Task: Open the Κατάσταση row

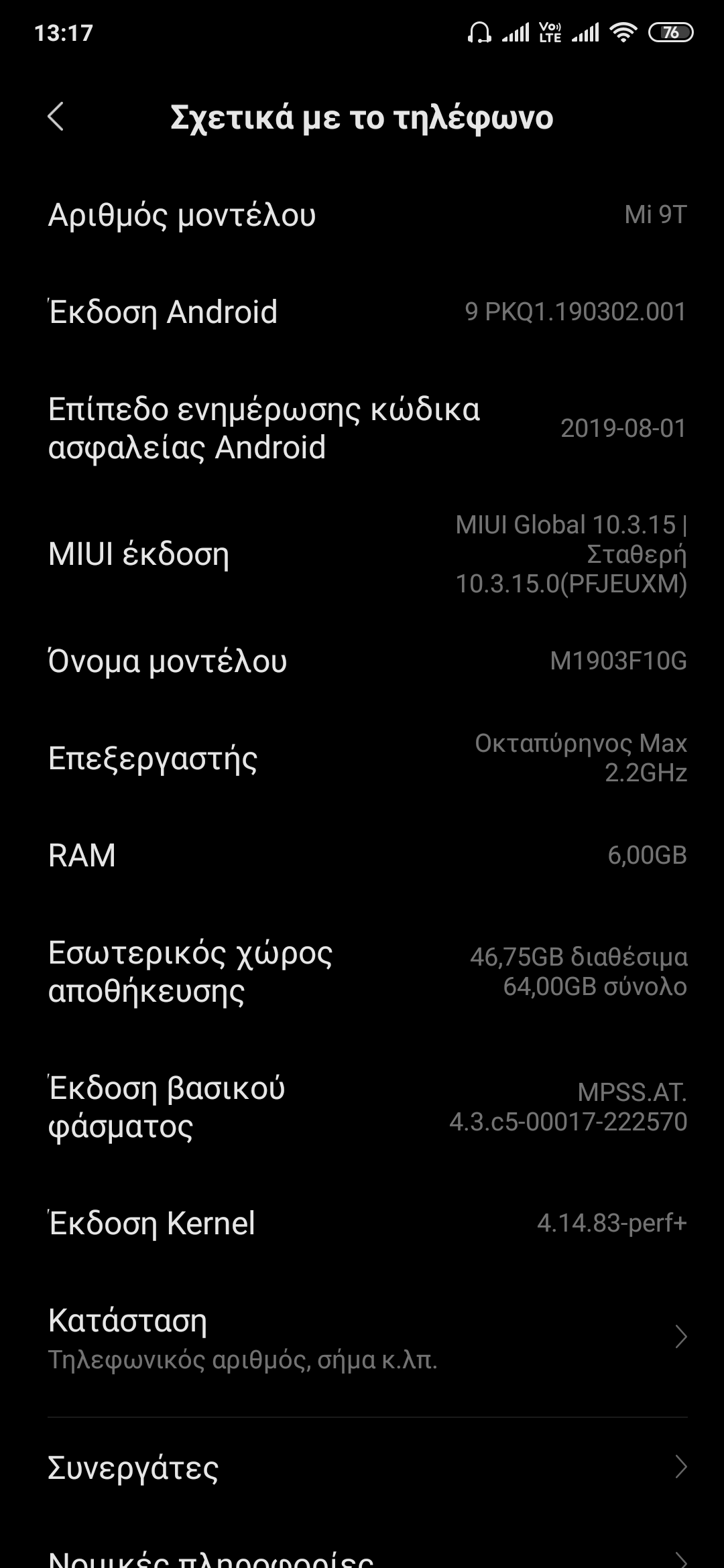Action: click(x=362, y=1337)
